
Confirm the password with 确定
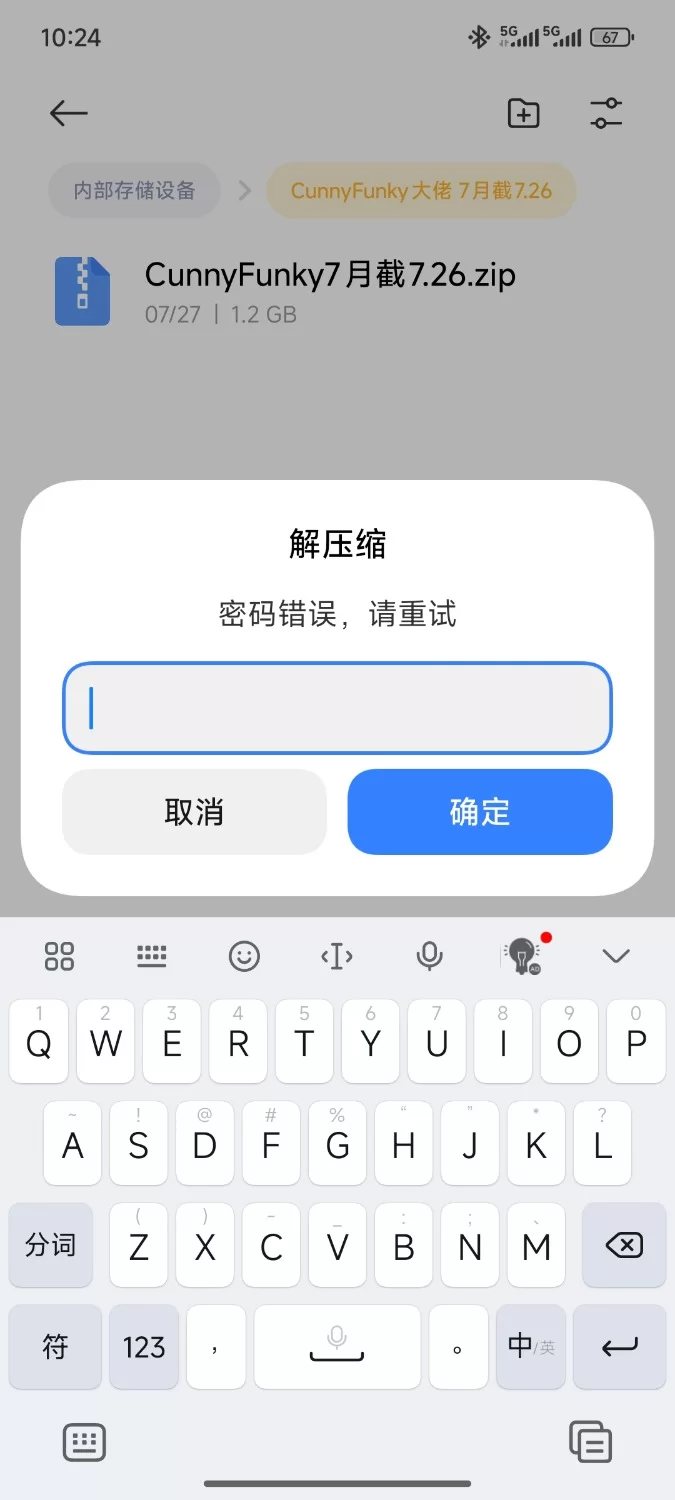480,812
